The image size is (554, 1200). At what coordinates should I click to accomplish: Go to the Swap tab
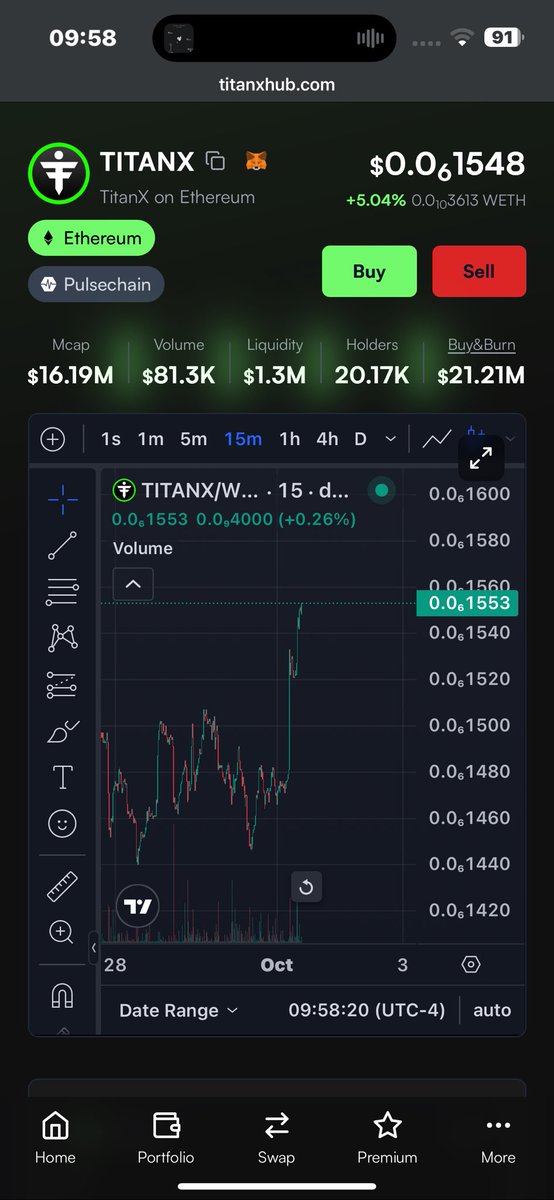pos(276,1138)
